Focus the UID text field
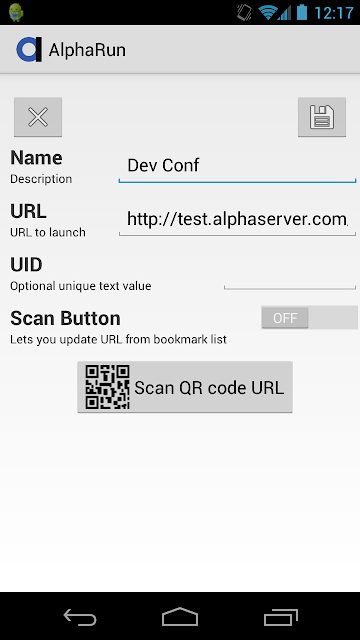This screenshot has width=360, height=640. pyautogui.click(x=290, y=279)
